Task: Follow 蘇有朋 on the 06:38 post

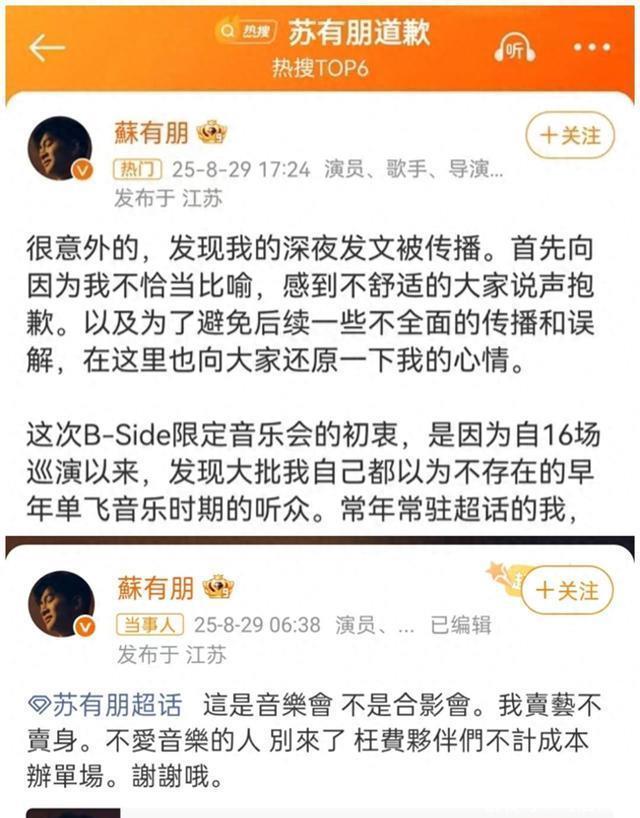Action: click(568, 590)
